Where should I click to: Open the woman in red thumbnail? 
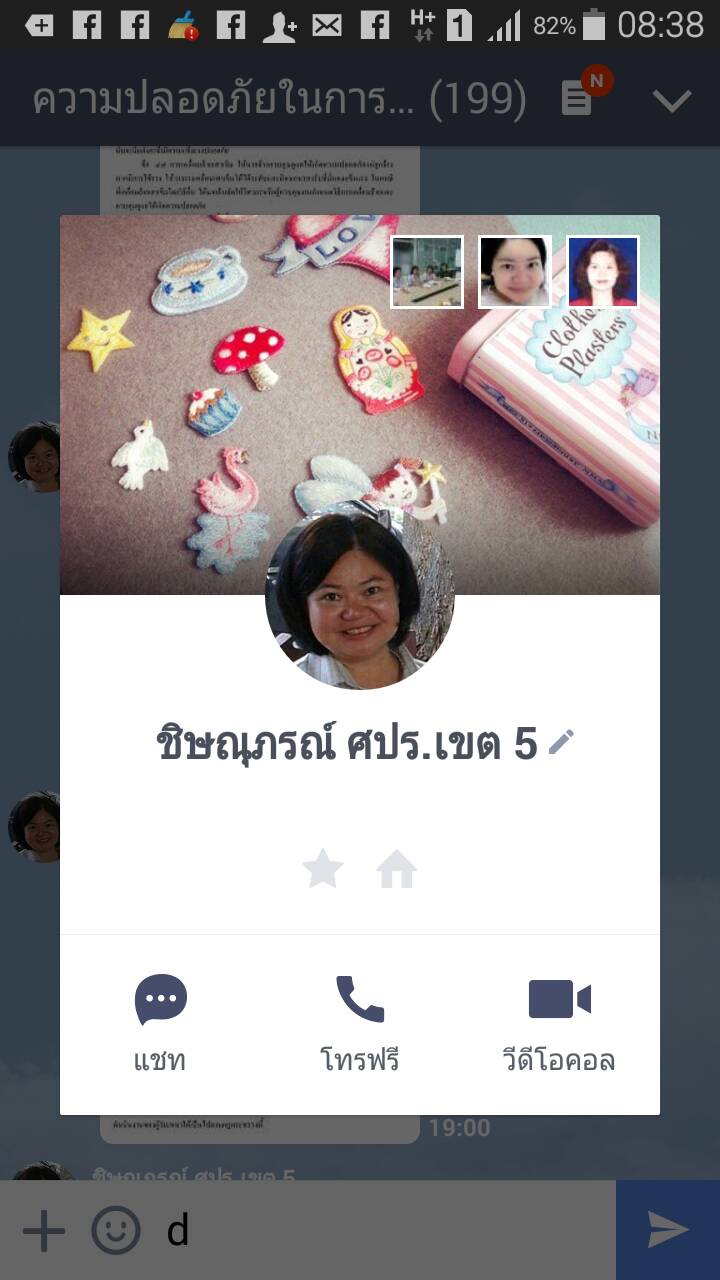[x=603, y=272]
